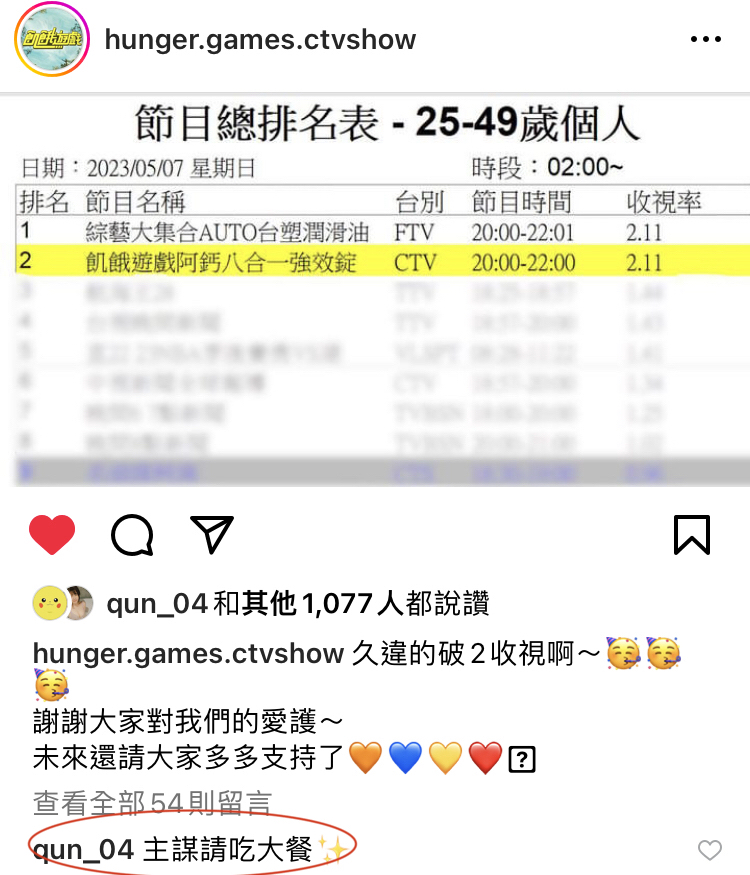
Task: Open the post's three-dot overflow menu
Action: coord(706,40)
